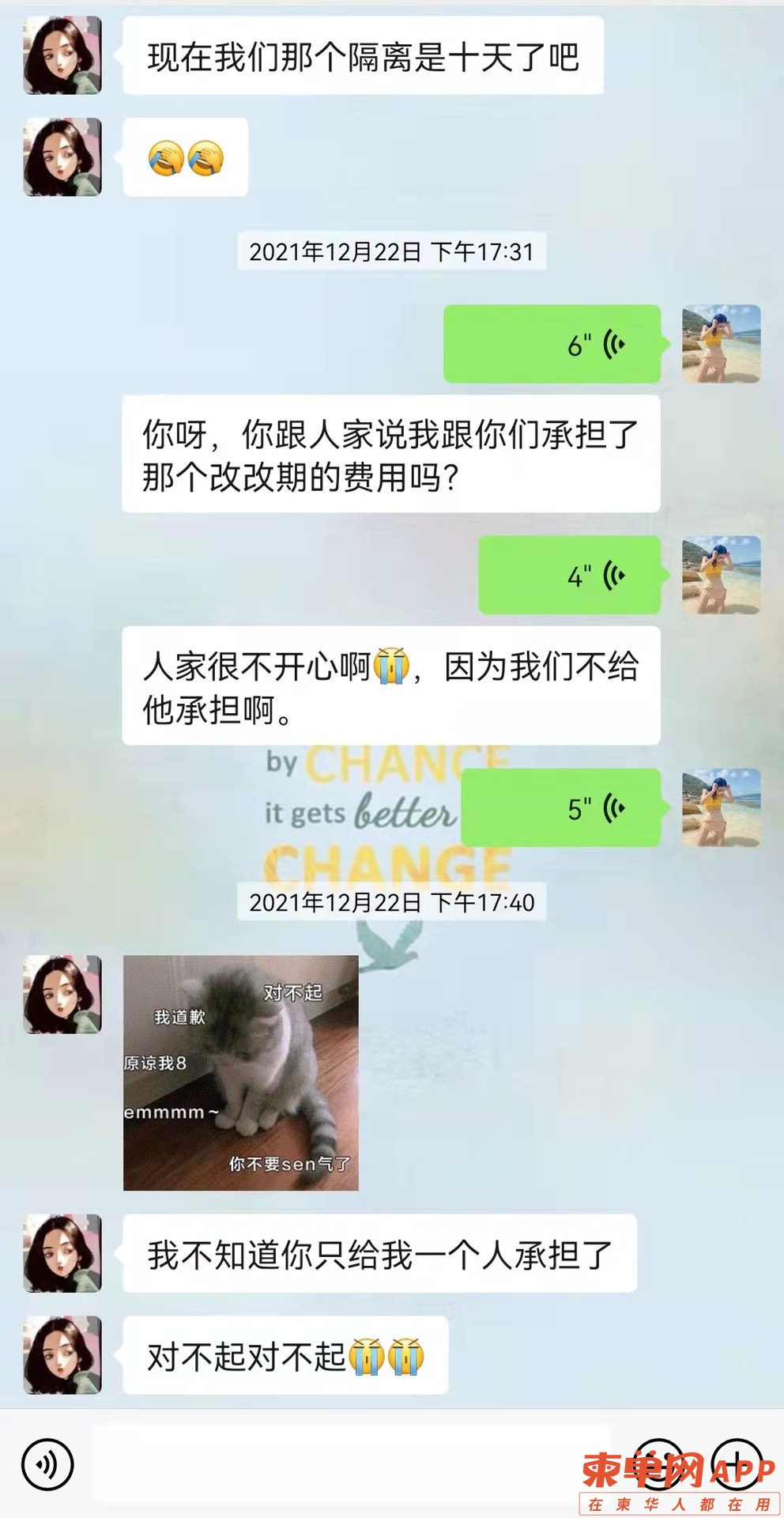
Task: Open the plus attachment menu
Action: click(737, 1463)
